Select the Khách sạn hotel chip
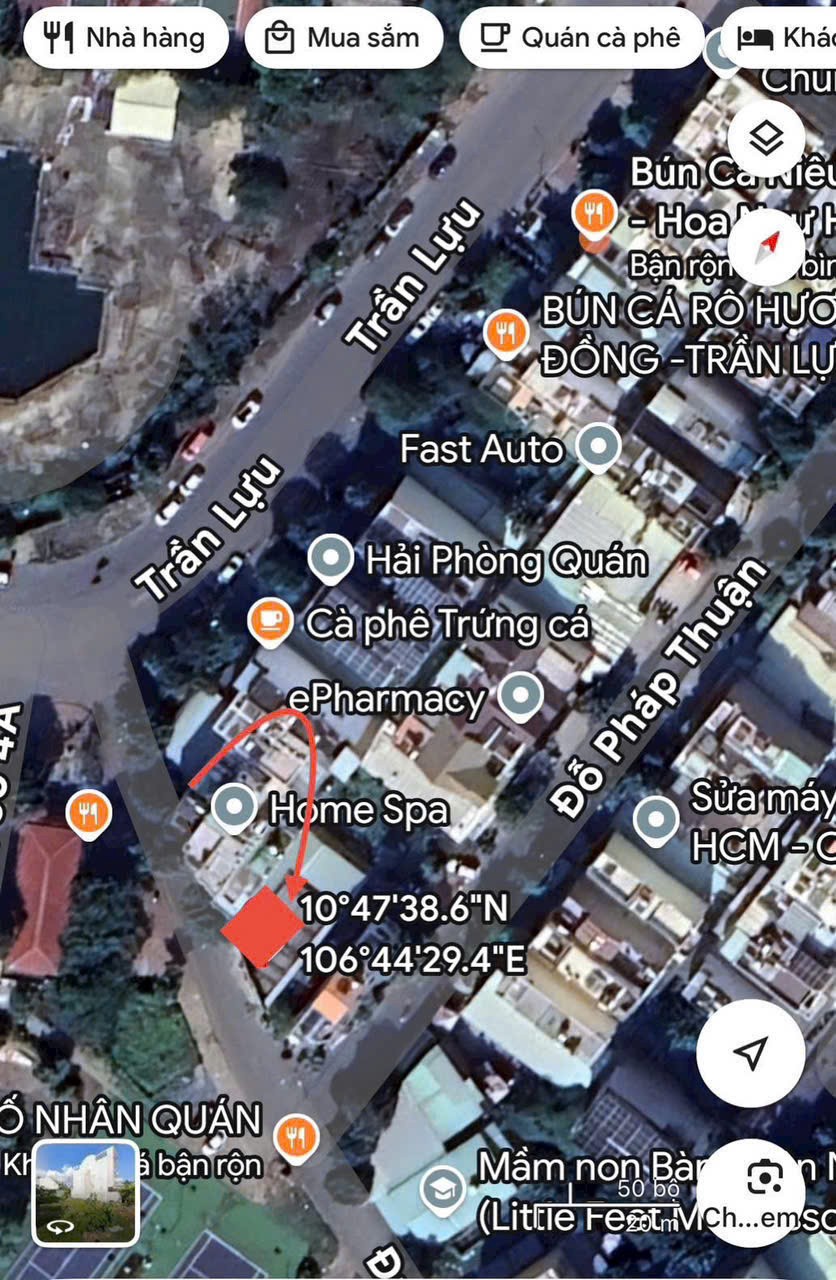Viewport: 836px width, 1280px height. click(x=783, y=39)
